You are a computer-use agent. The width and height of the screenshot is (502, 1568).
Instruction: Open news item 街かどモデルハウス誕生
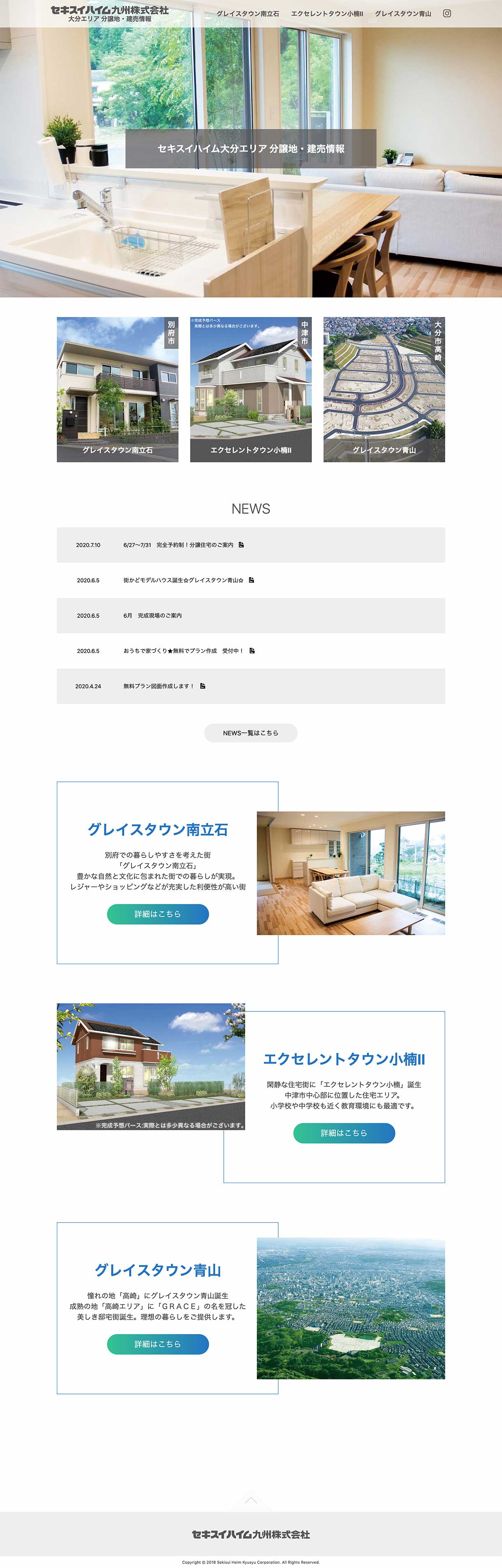pos(183,580)
